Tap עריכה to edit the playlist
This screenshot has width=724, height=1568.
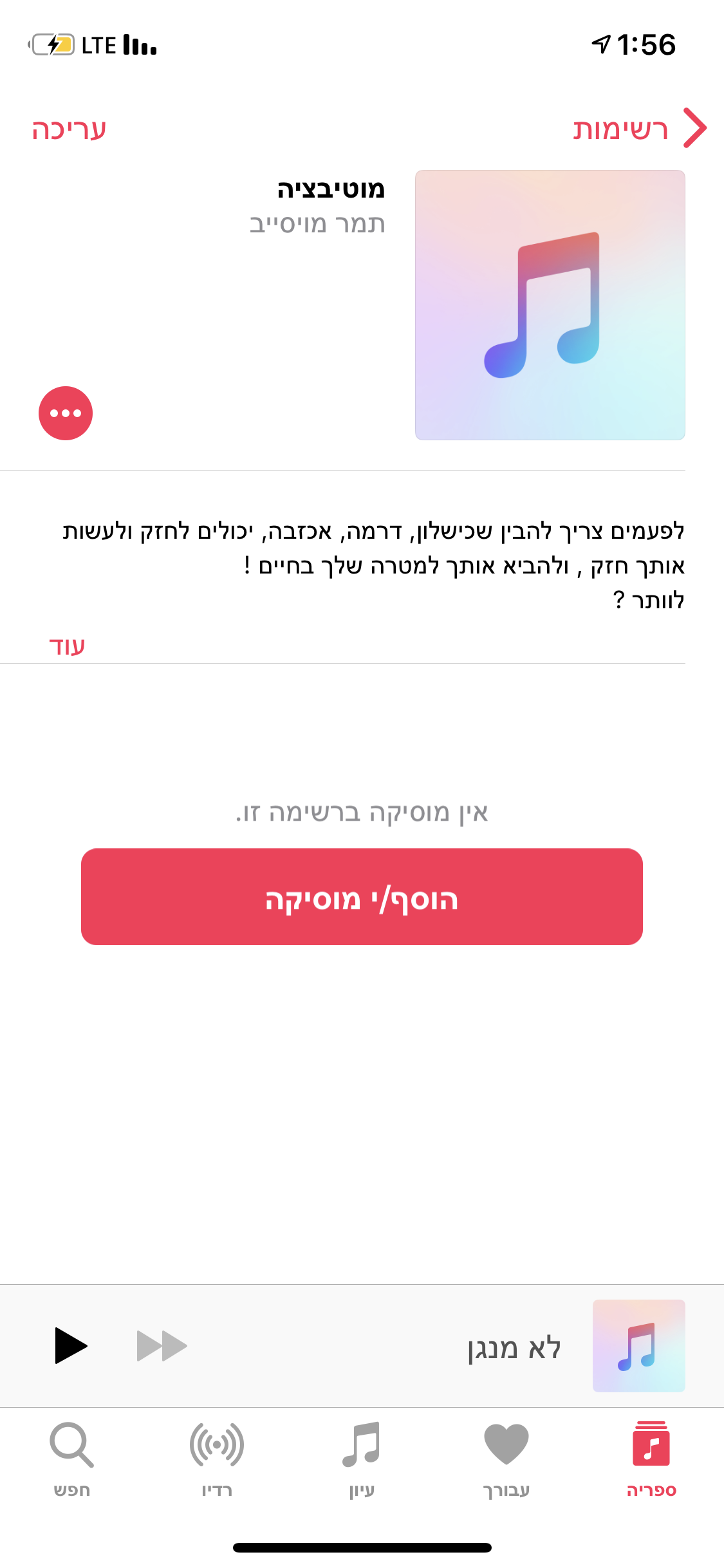[x=69, y=129]
